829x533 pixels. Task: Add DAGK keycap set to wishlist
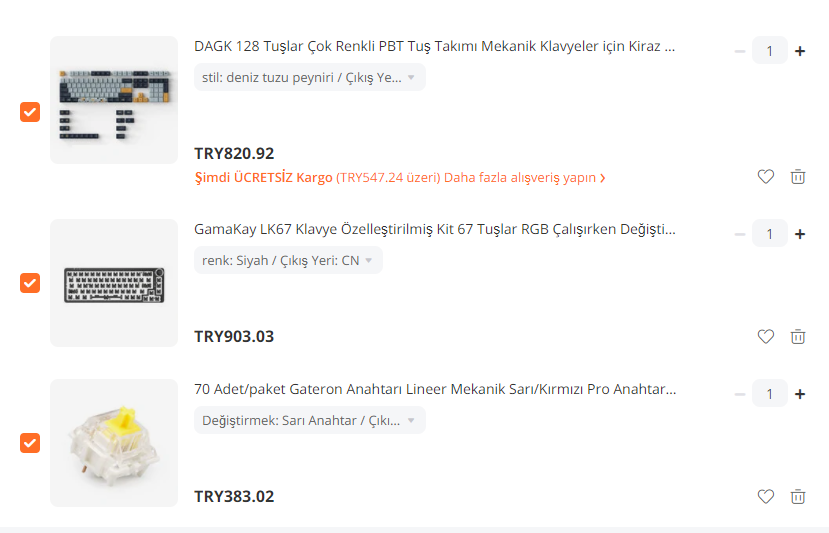point(766,177)
